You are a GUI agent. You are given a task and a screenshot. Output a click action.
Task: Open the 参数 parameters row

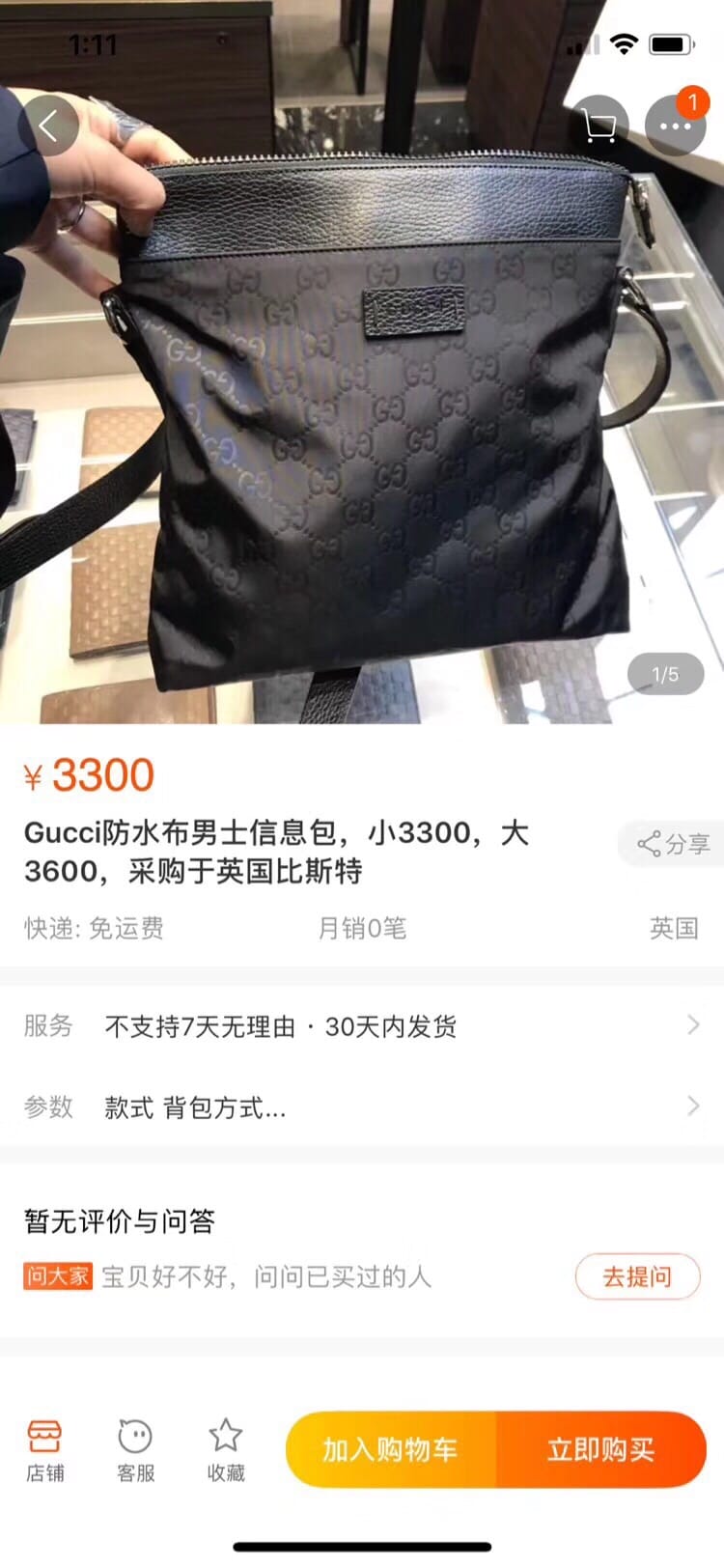click(x=362, y=1106)
